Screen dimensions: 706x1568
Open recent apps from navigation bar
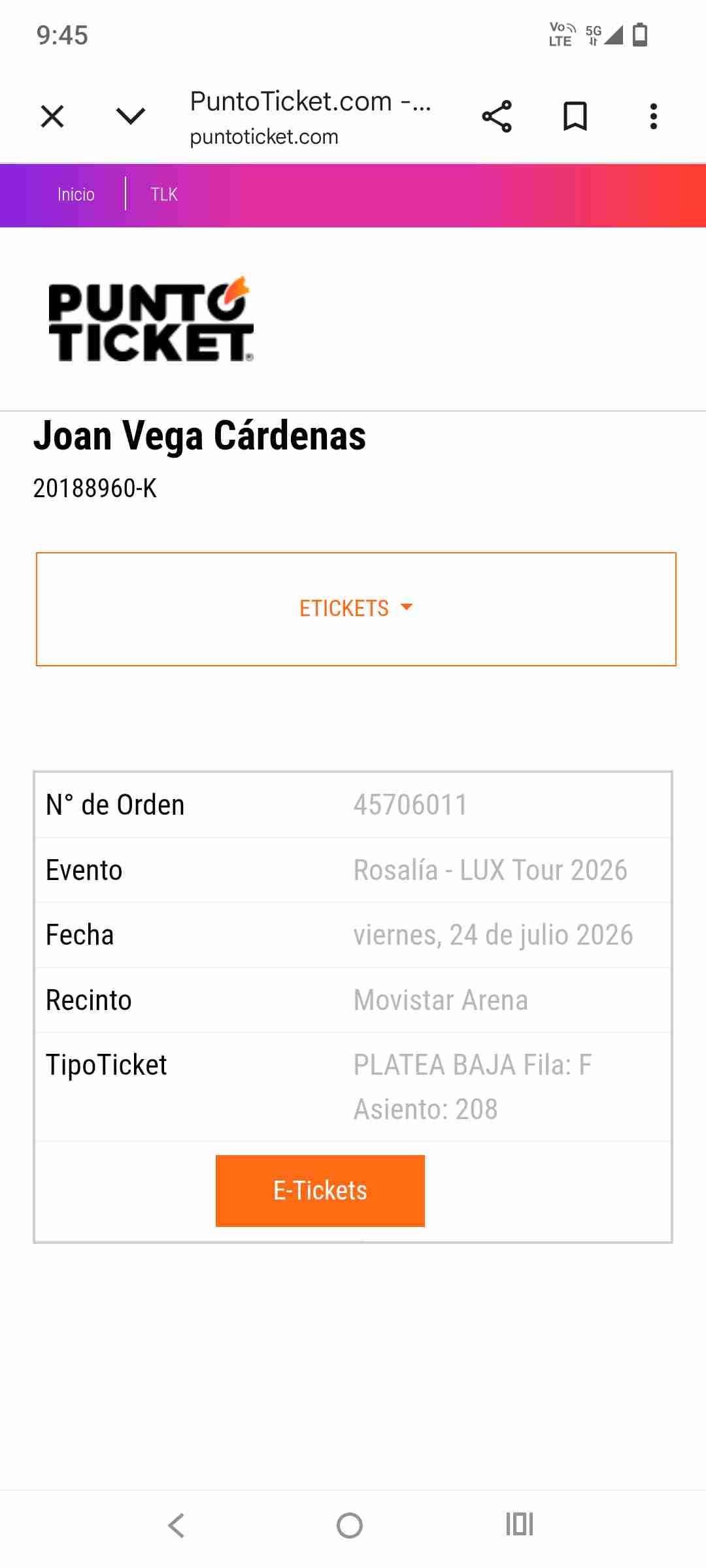pyautogui.click(x=520, y=1525)
